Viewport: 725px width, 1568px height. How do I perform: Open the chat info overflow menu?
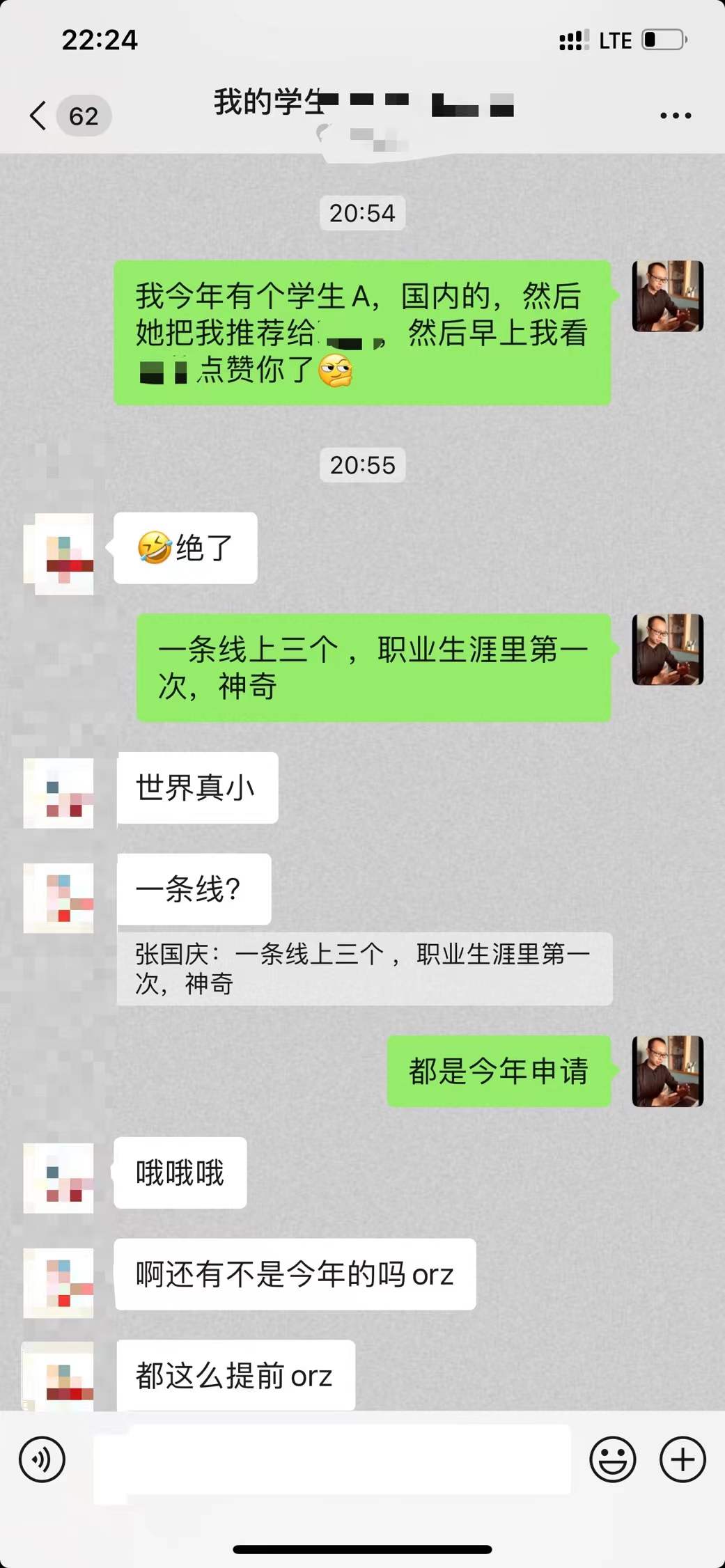pyautogui.click(x=675, y=116)
